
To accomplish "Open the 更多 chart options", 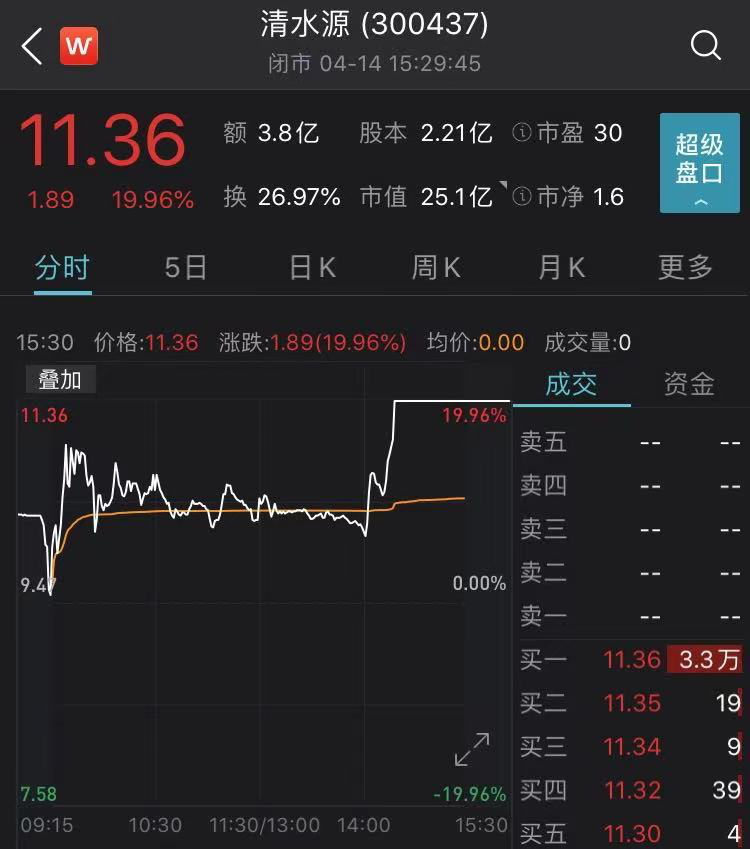I will coord(686,268).
